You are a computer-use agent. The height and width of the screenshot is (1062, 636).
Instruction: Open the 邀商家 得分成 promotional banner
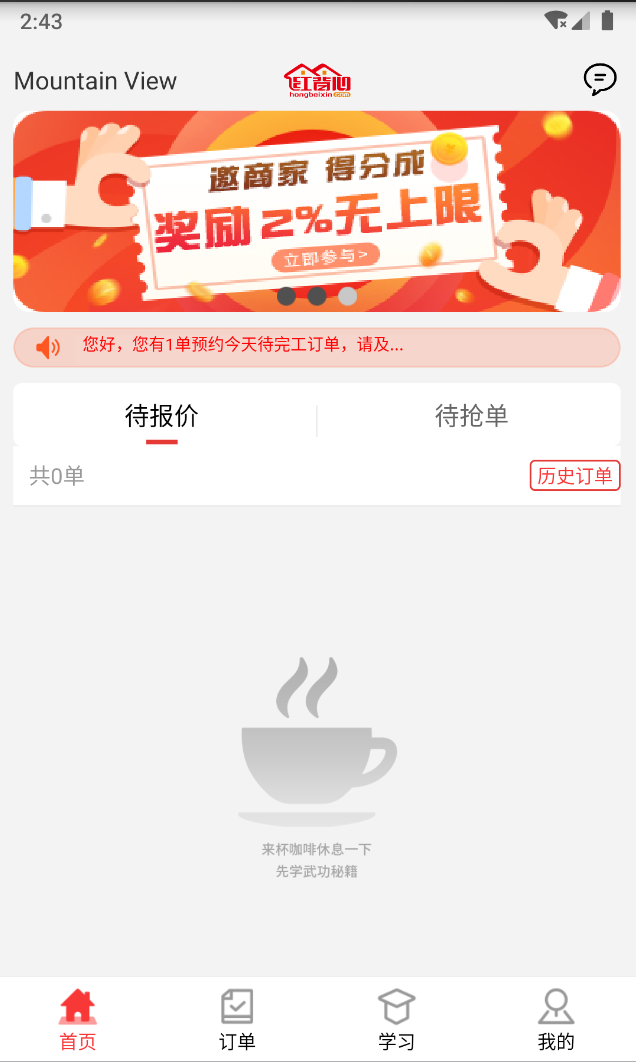coord(317,211)
